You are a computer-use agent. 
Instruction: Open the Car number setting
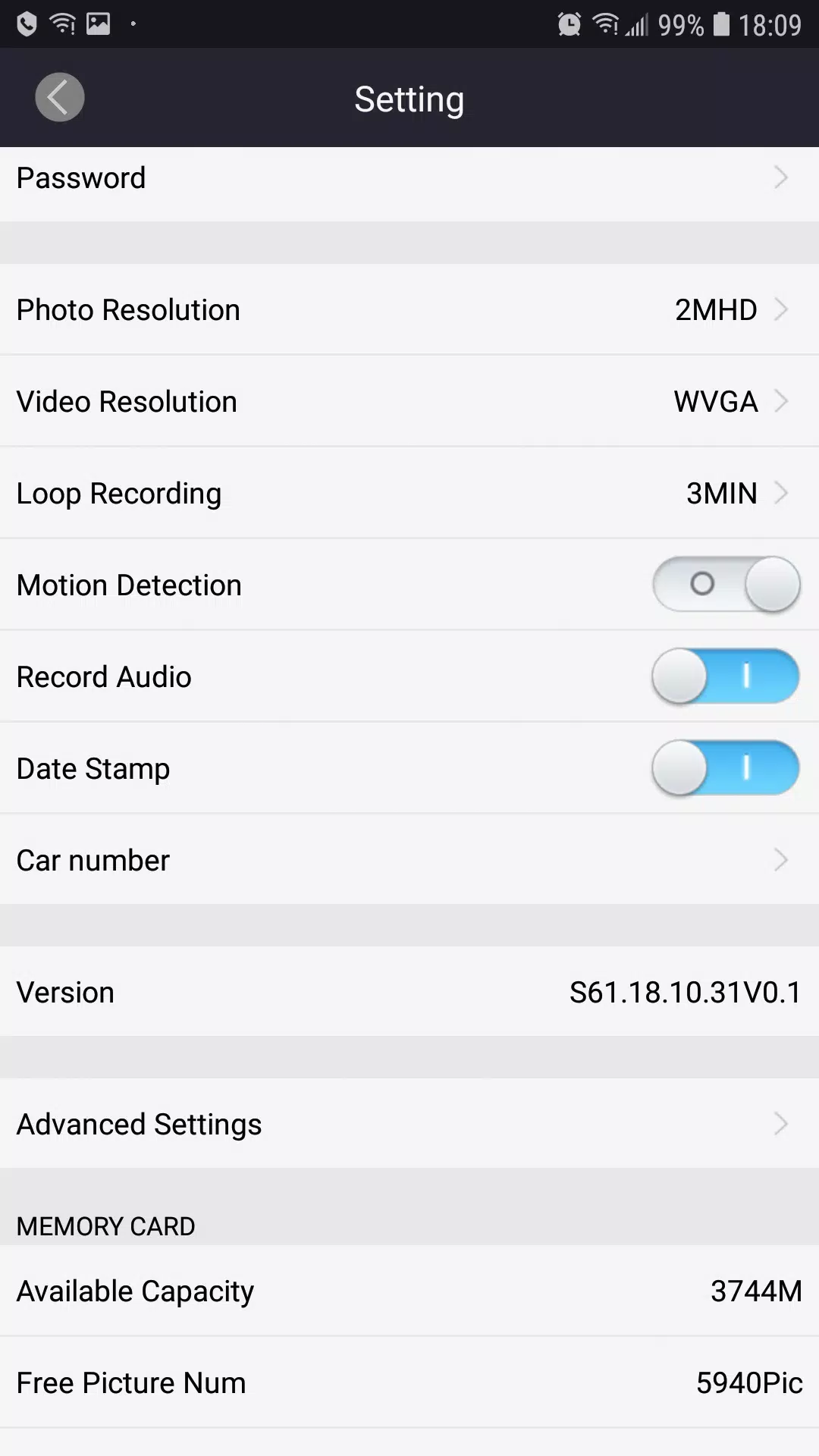point(409,861)
